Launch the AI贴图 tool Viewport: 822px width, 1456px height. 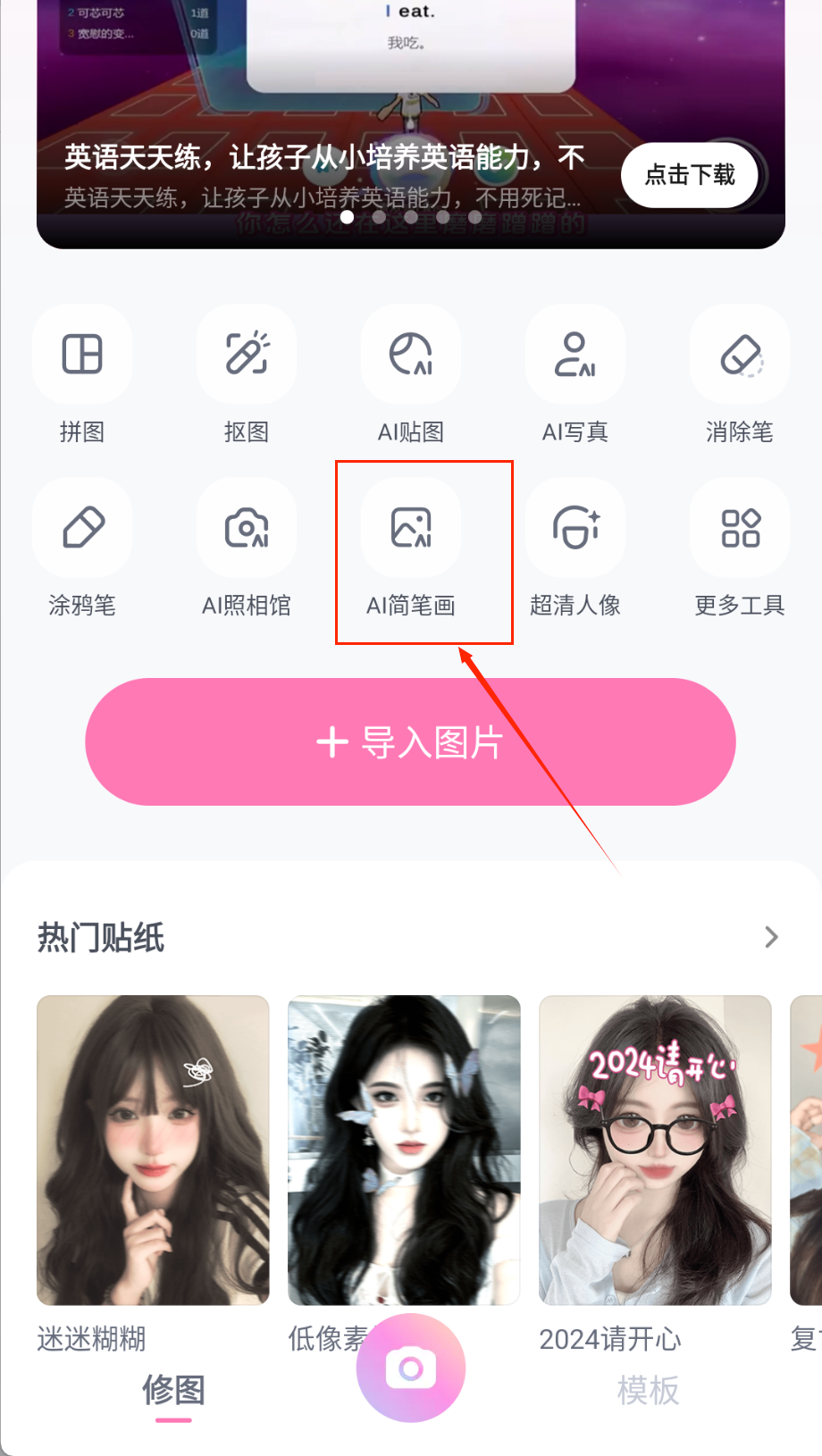(411, 355)
